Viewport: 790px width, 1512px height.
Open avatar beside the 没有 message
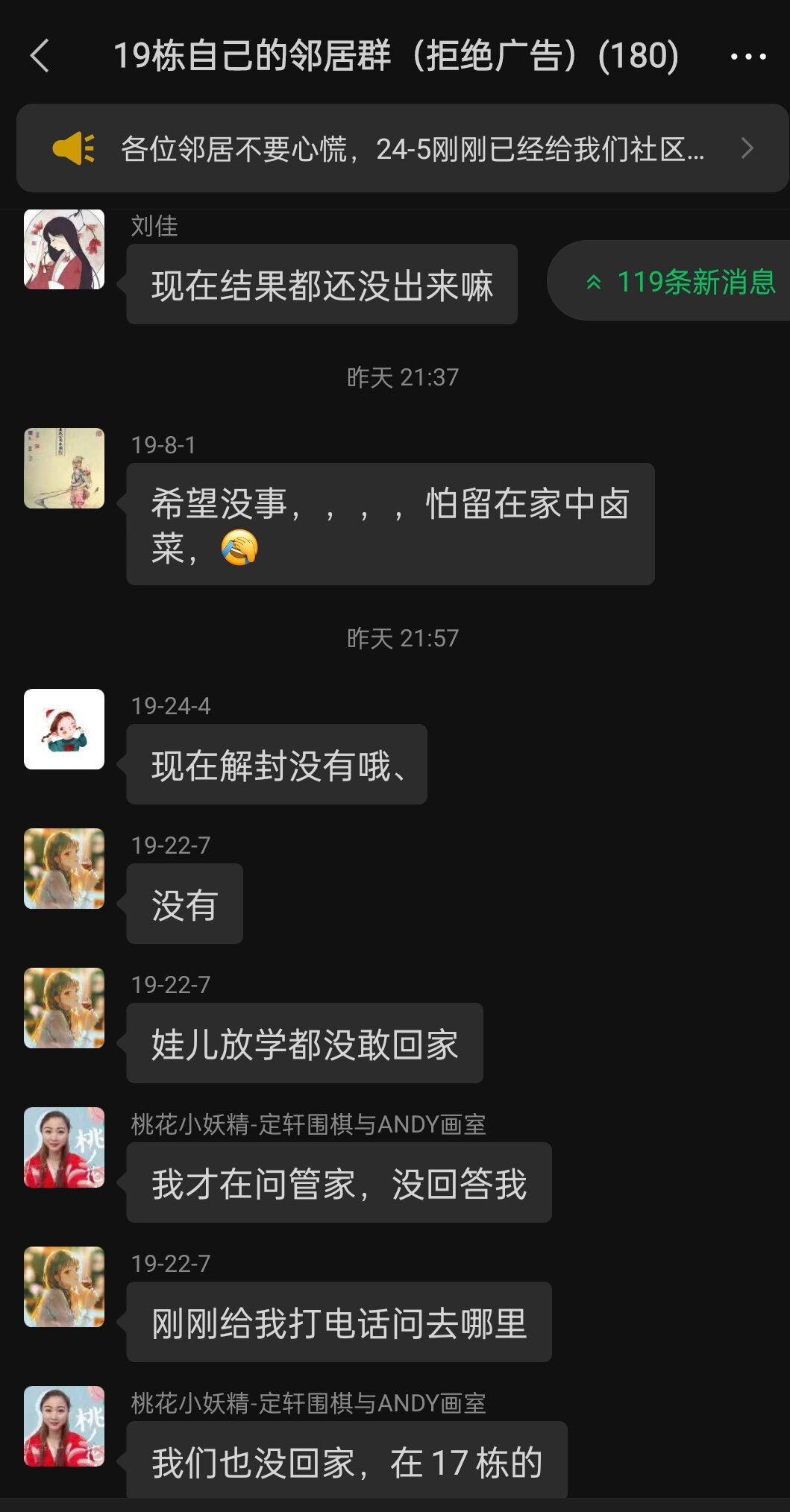point(64,869)
